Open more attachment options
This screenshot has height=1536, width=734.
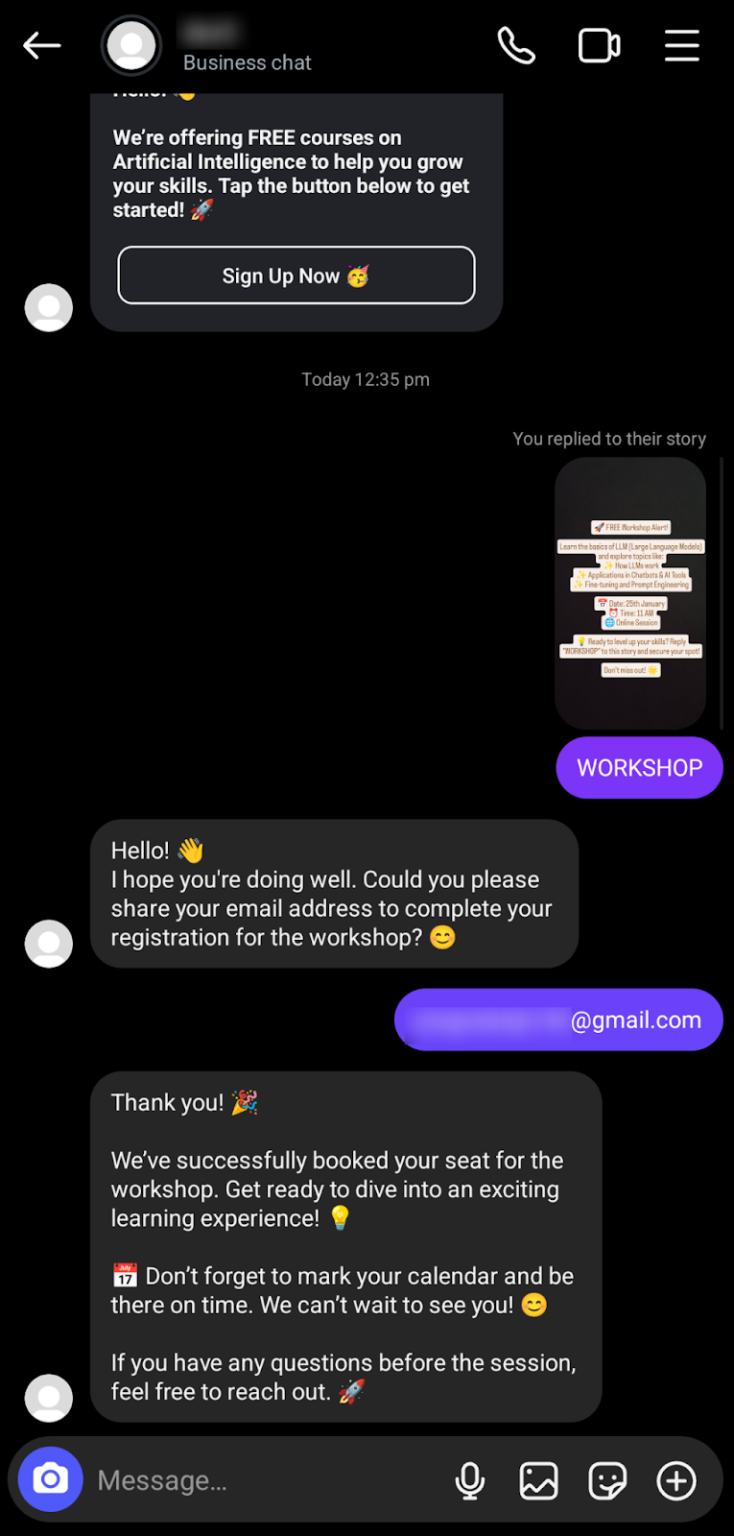point(676,1480)
